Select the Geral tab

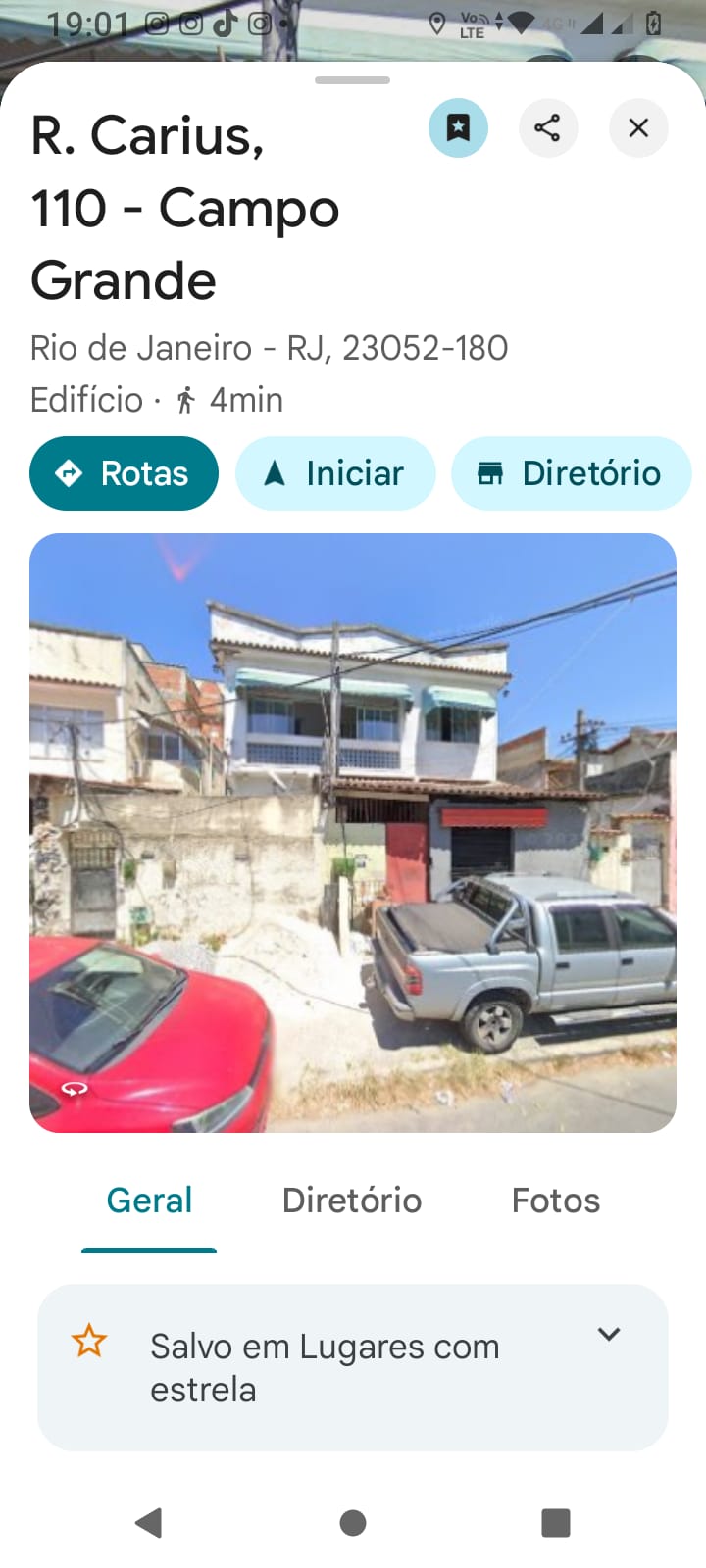point(149,1200)
